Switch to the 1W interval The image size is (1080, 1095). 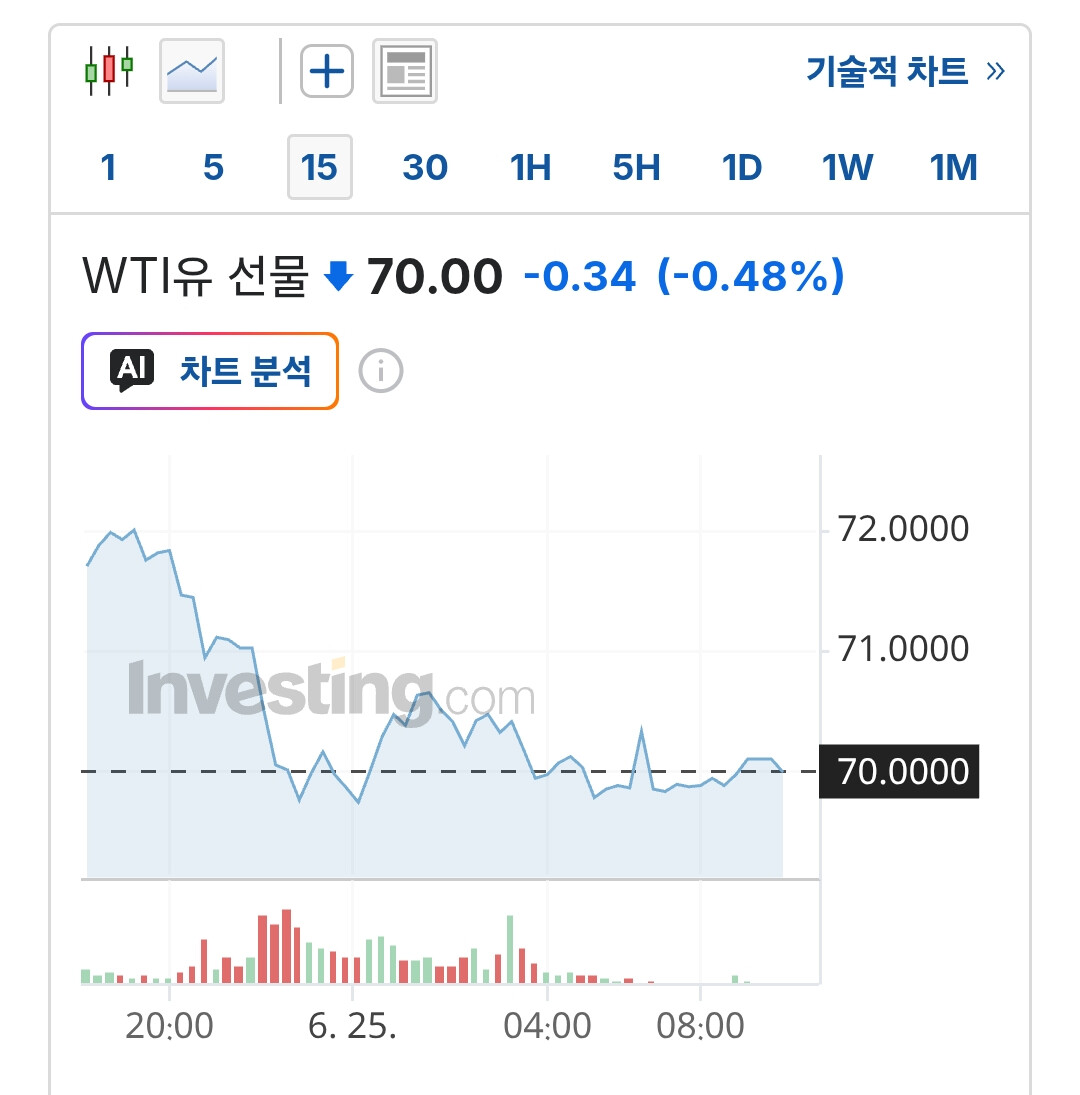coord(848,168)
